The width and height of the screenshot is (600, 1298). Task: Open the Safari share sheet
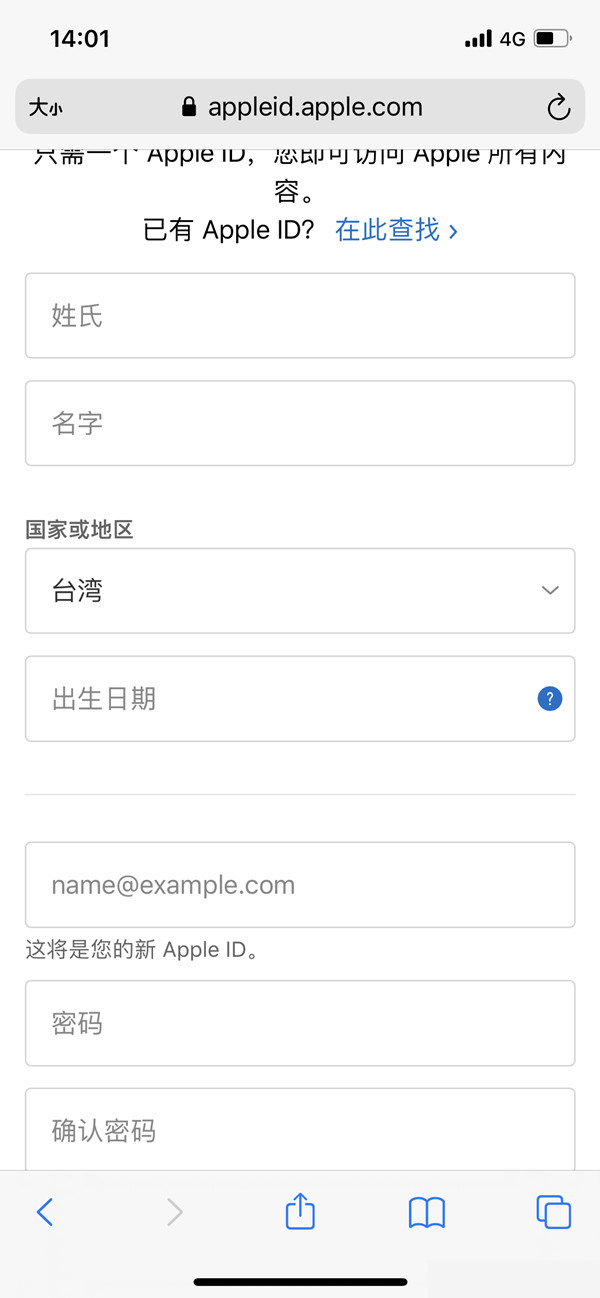click(x=300, y=1212)
